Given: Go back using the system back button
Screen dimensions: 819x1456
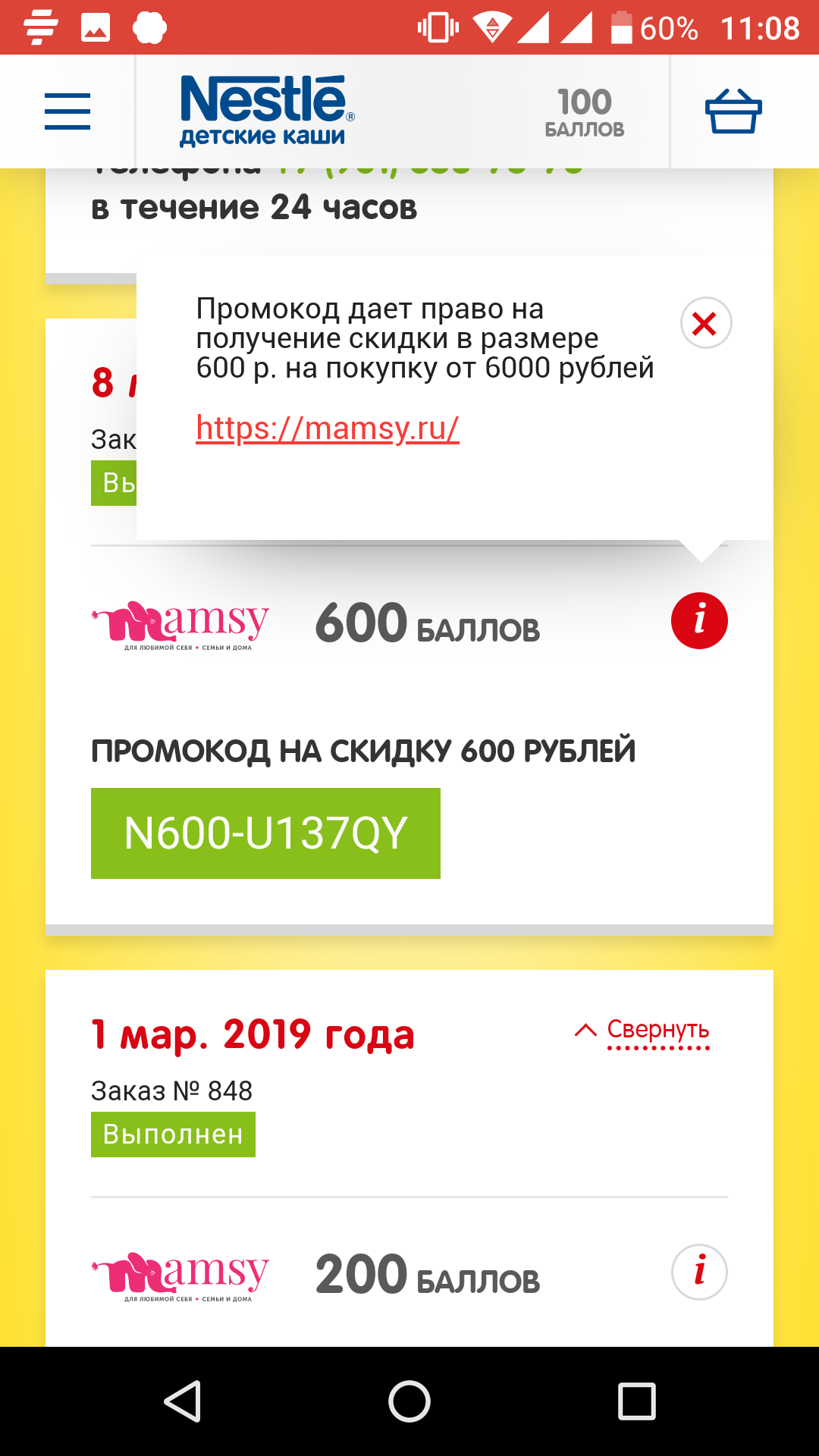Looking at the screenshot, I should click(183, 1401).
